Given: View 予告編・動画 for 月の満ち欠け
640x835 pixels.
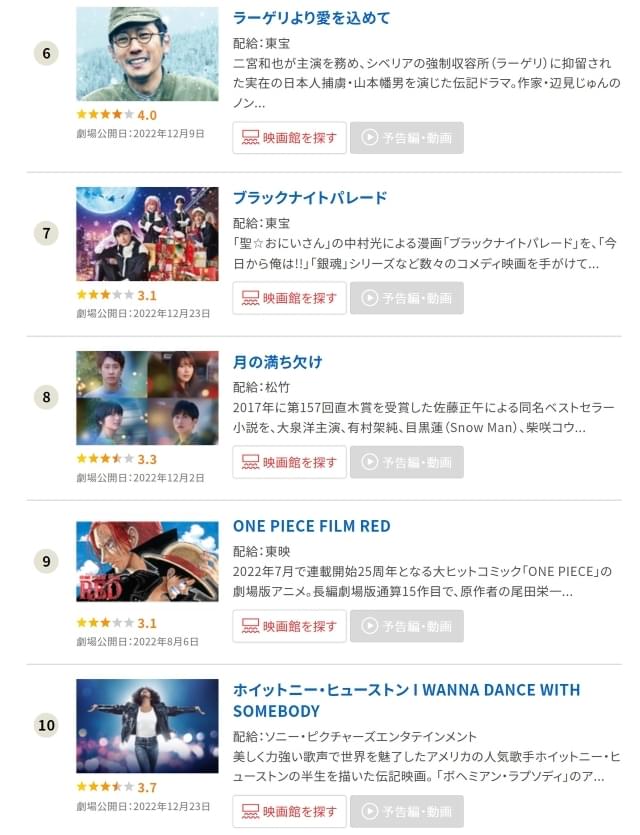Looking at the screenshot, I should pos(406,462).
